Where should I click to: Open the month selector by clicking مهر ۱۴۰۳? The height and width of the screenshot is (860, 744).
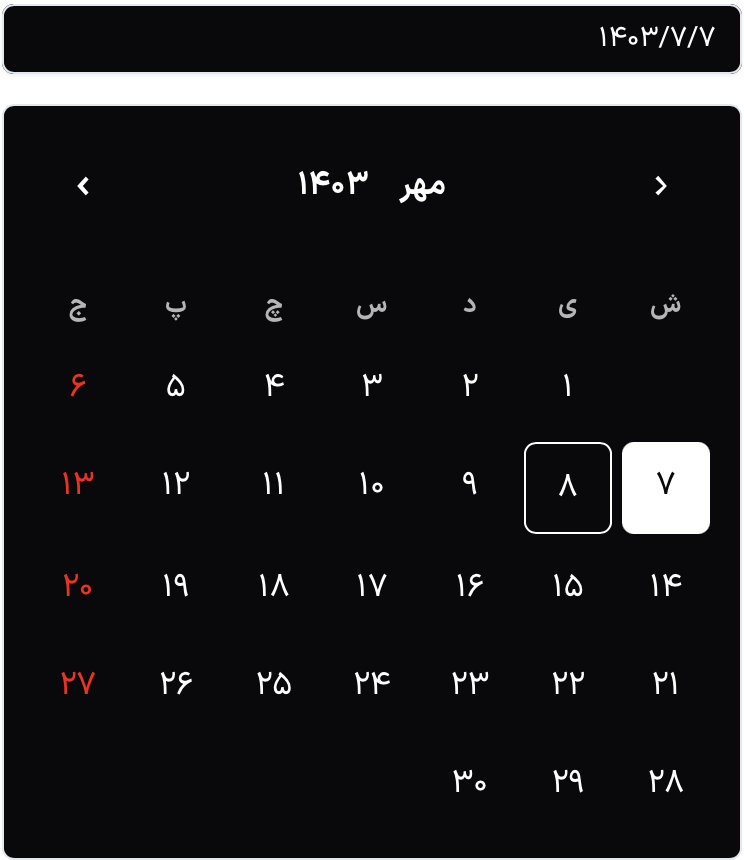[371, 185]
